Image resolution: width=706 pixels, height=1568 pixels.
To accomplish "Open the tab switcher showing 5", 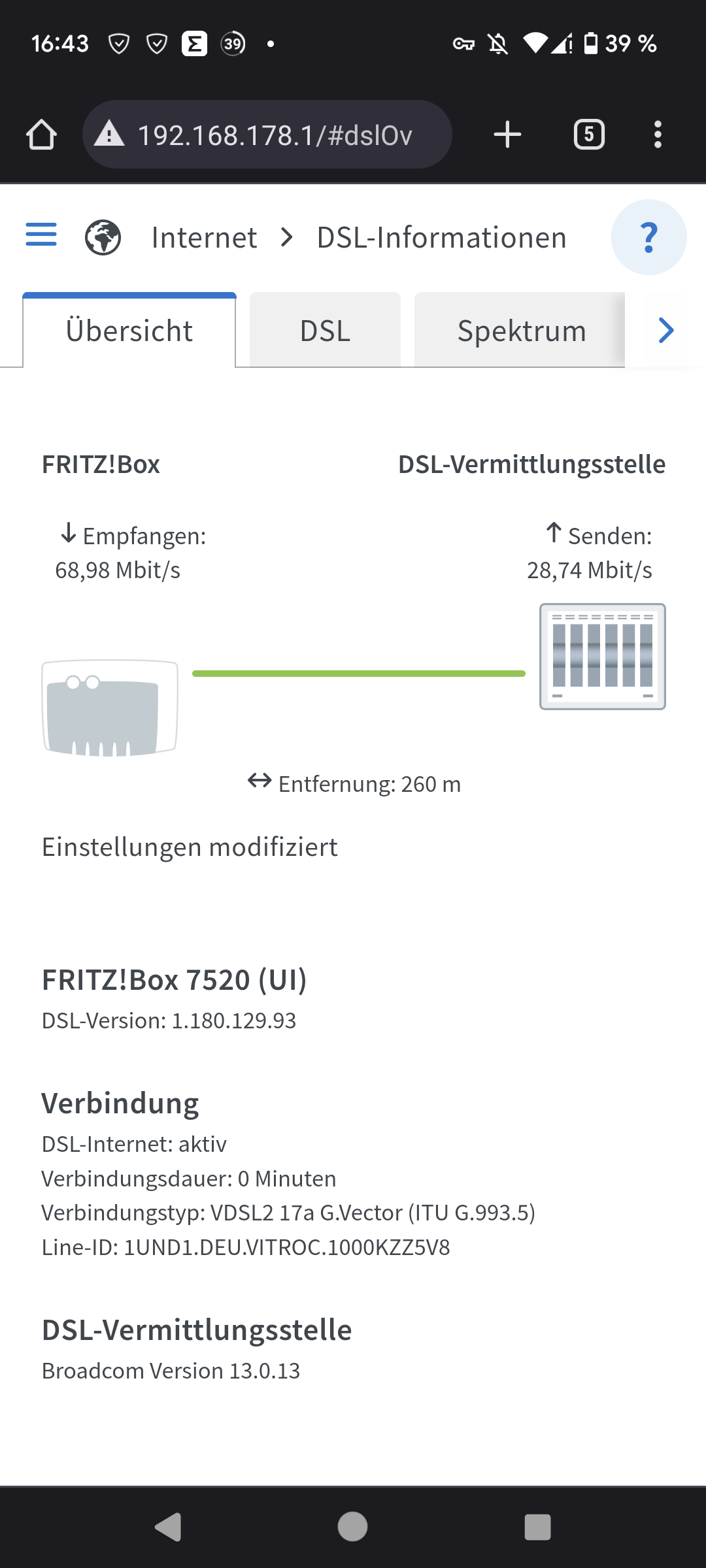I will click(589, 135).
